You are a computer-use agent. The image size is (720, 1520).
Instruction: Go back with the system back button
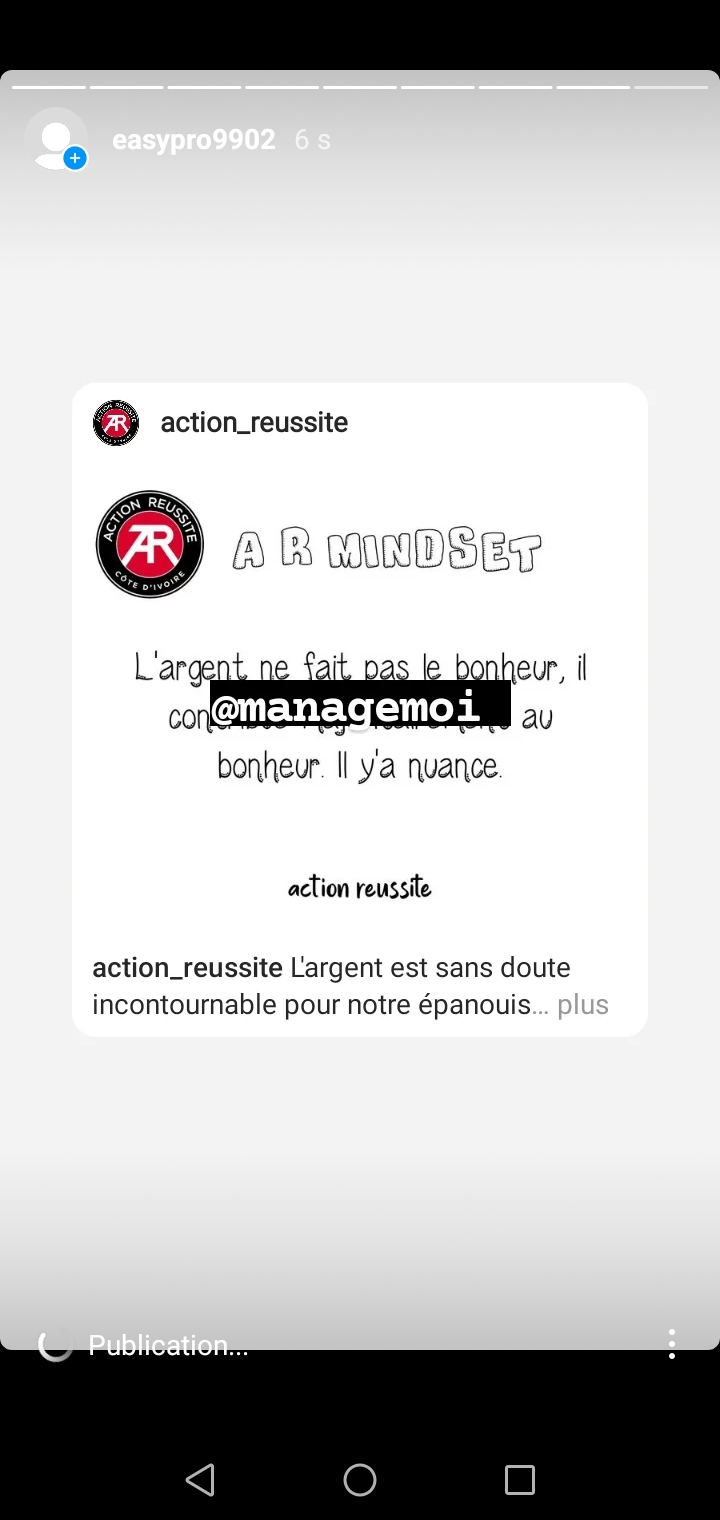point(200,1479)
